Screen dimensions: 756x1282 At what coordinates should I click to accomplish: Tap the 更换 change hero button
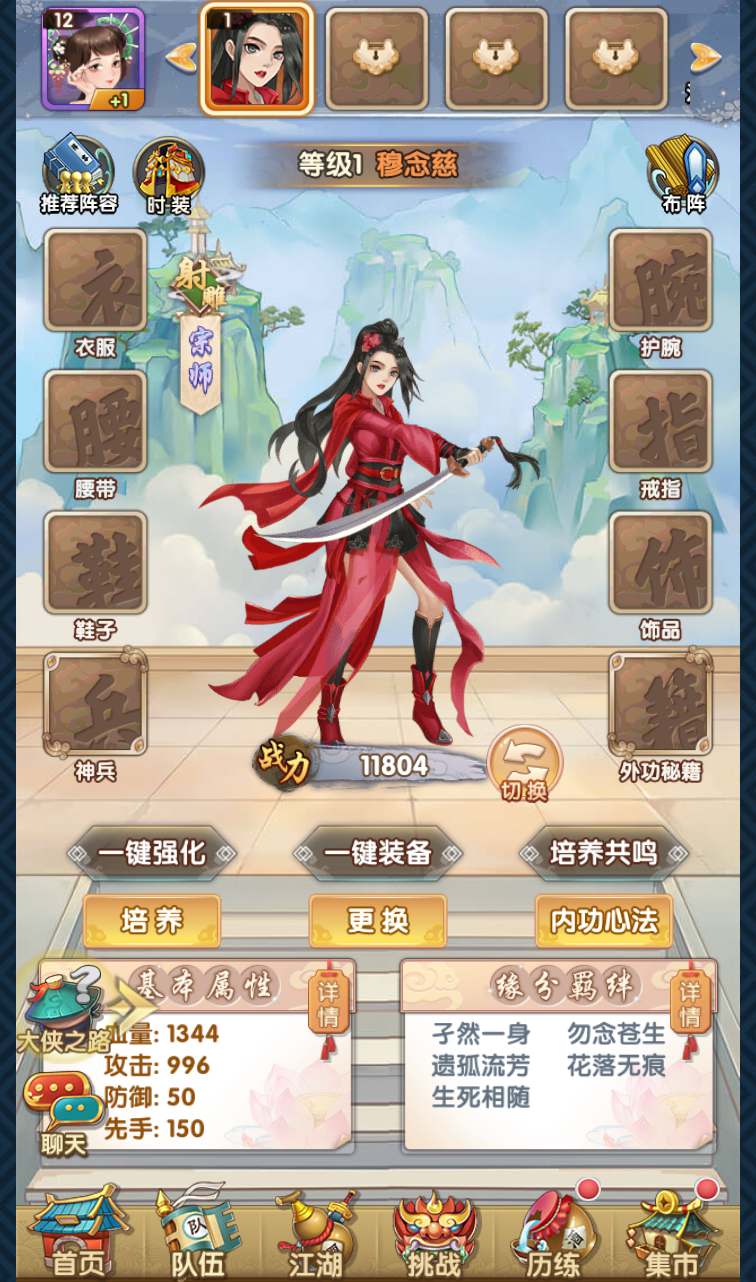click(x=378, y=920)
